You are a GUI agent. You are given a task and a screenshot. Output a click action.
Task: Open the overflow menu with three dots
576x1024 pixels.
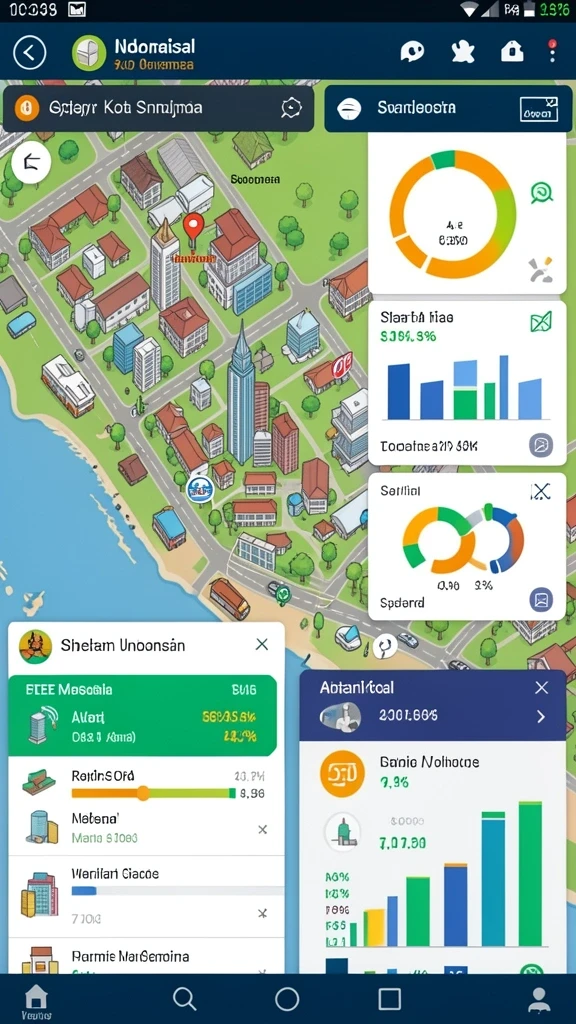[552, 51]
